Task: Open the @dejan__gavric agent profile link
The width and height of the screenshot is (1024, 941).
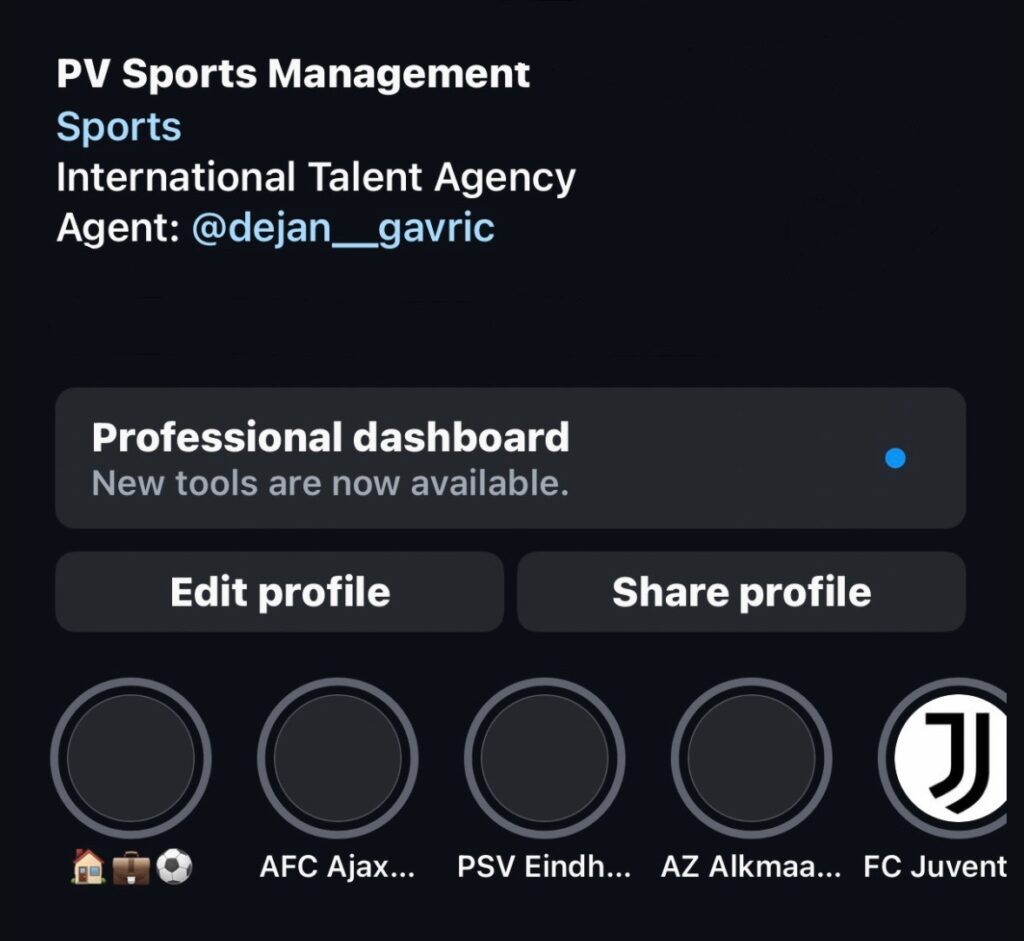Action: point(343,229)
